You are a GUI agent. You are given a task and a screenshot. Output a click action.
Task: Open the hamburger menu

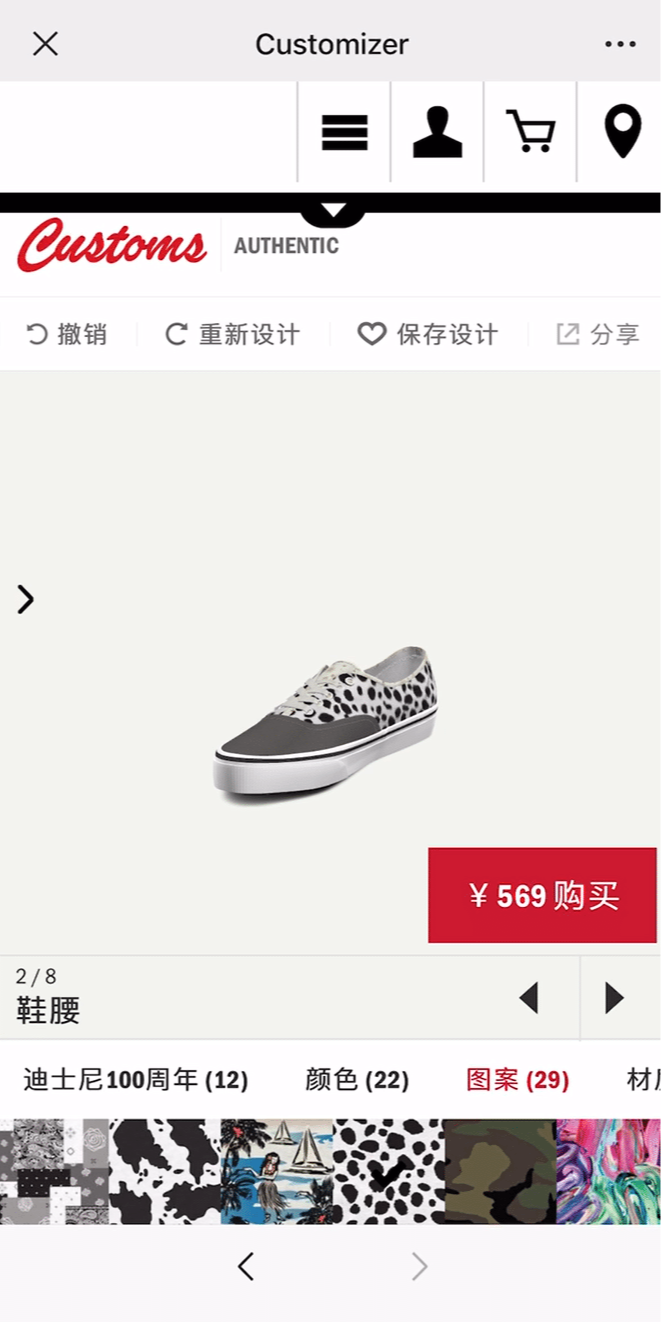[x=344, y=133]
